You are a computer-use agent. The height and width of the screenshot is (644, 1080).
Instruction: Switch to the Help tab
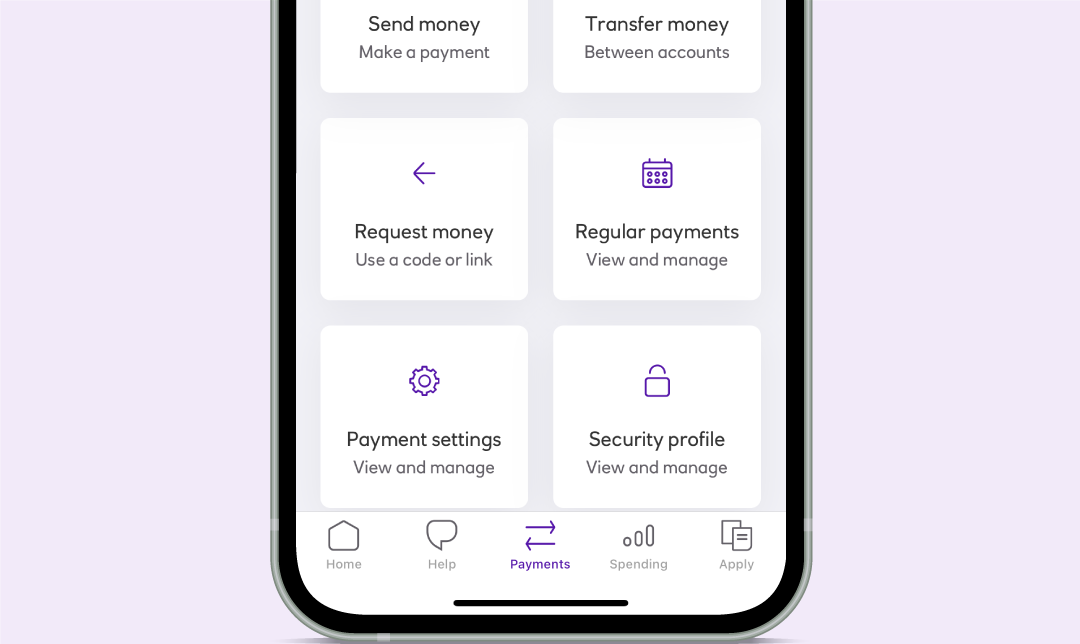(442, 545)
